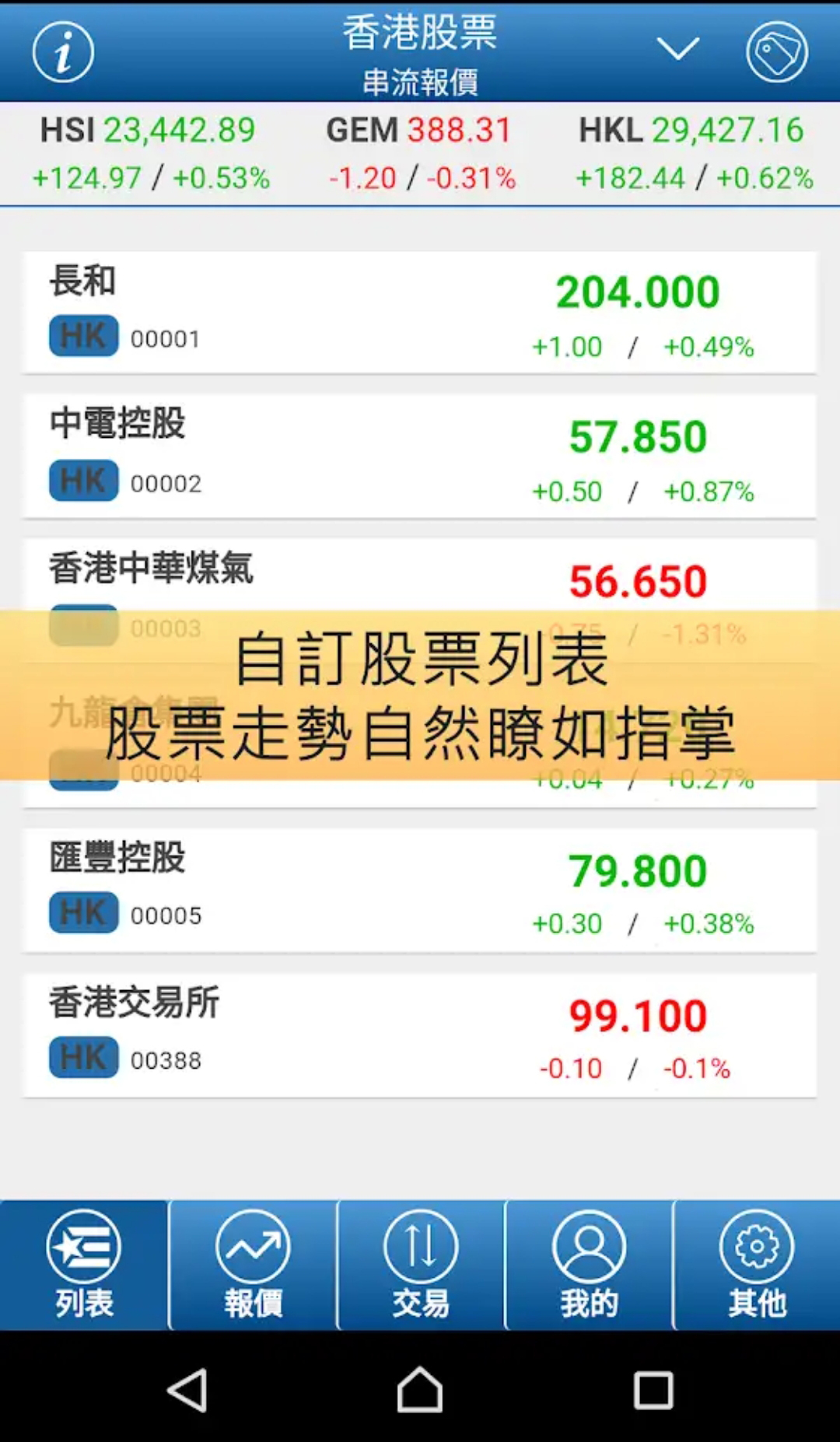This screenshot has width=840, height=1442.
Task: Select the 匯豐控股 00005 row
Action: [x=420, y=891]
